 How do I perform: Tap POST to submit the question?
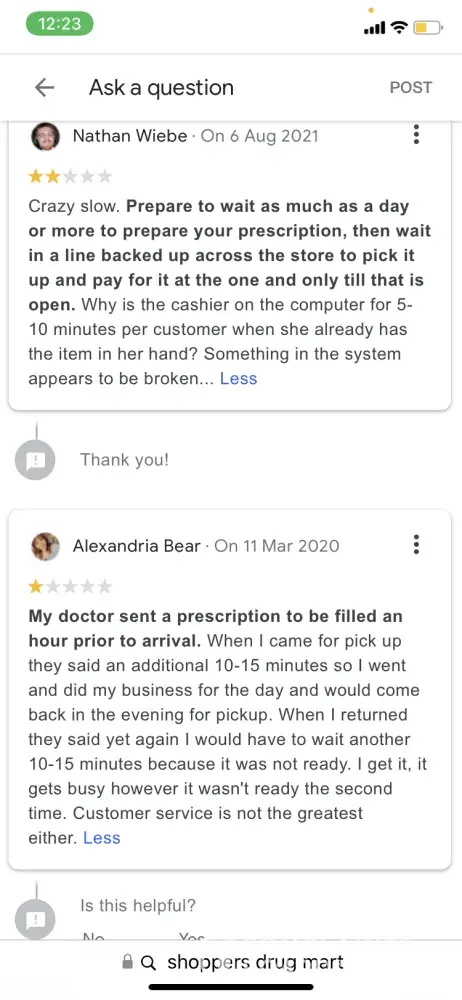click(x=411, y=87)
